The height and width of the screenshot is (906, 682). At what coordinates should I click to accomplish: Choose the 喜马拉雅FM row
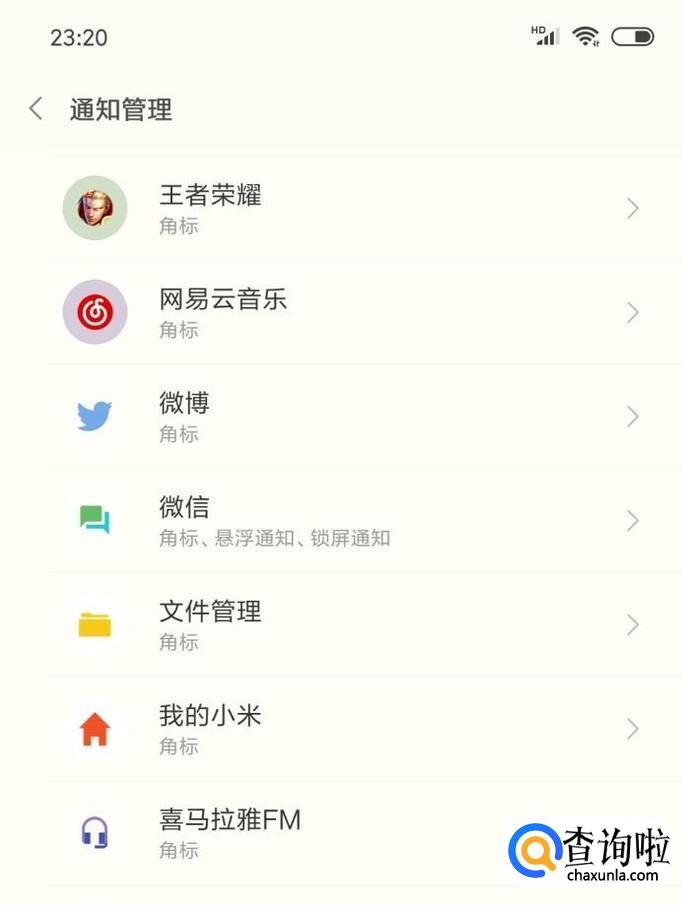coord(300,832)
